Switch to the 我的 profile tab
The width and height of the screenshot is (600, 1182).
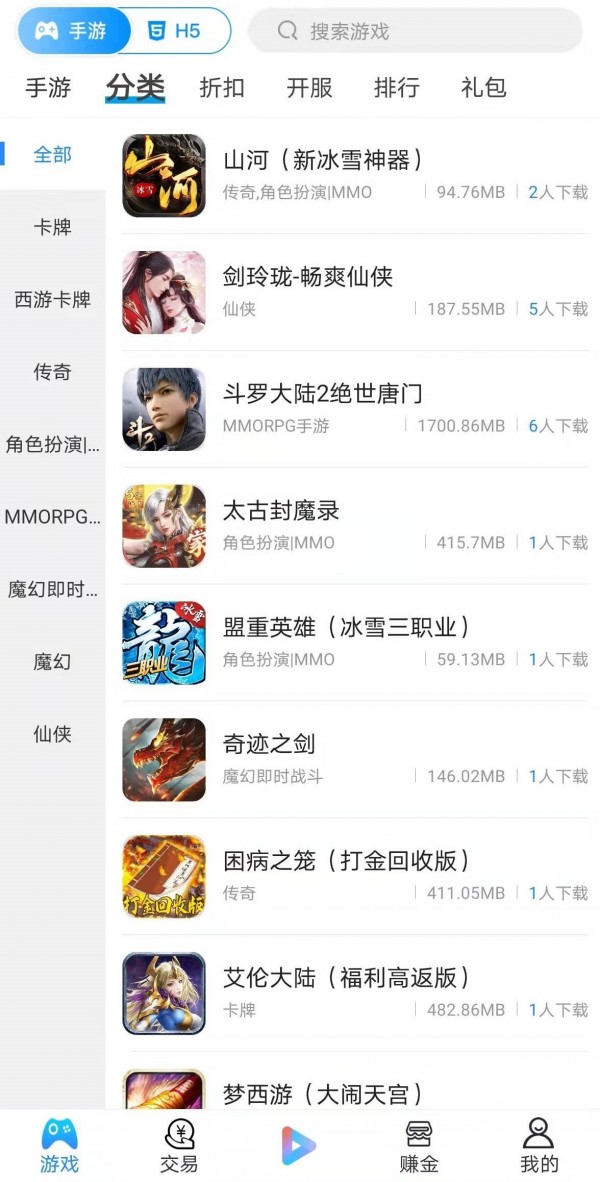pyautogui.click(x=539, y=1146)
